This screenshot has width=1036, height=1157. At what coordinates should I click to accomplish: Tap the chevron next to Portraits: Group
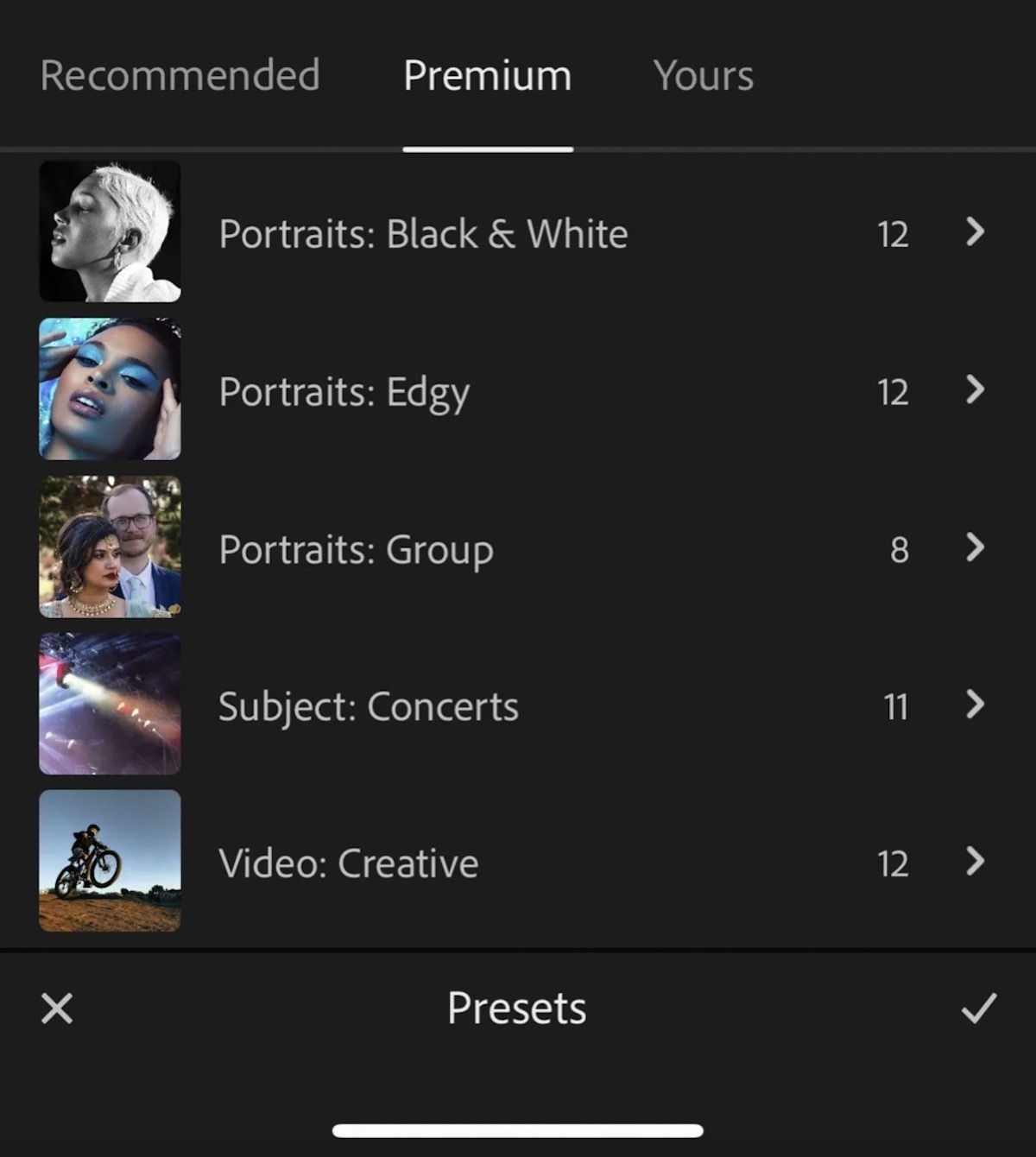pyautogui.click(x=976, y=548)
